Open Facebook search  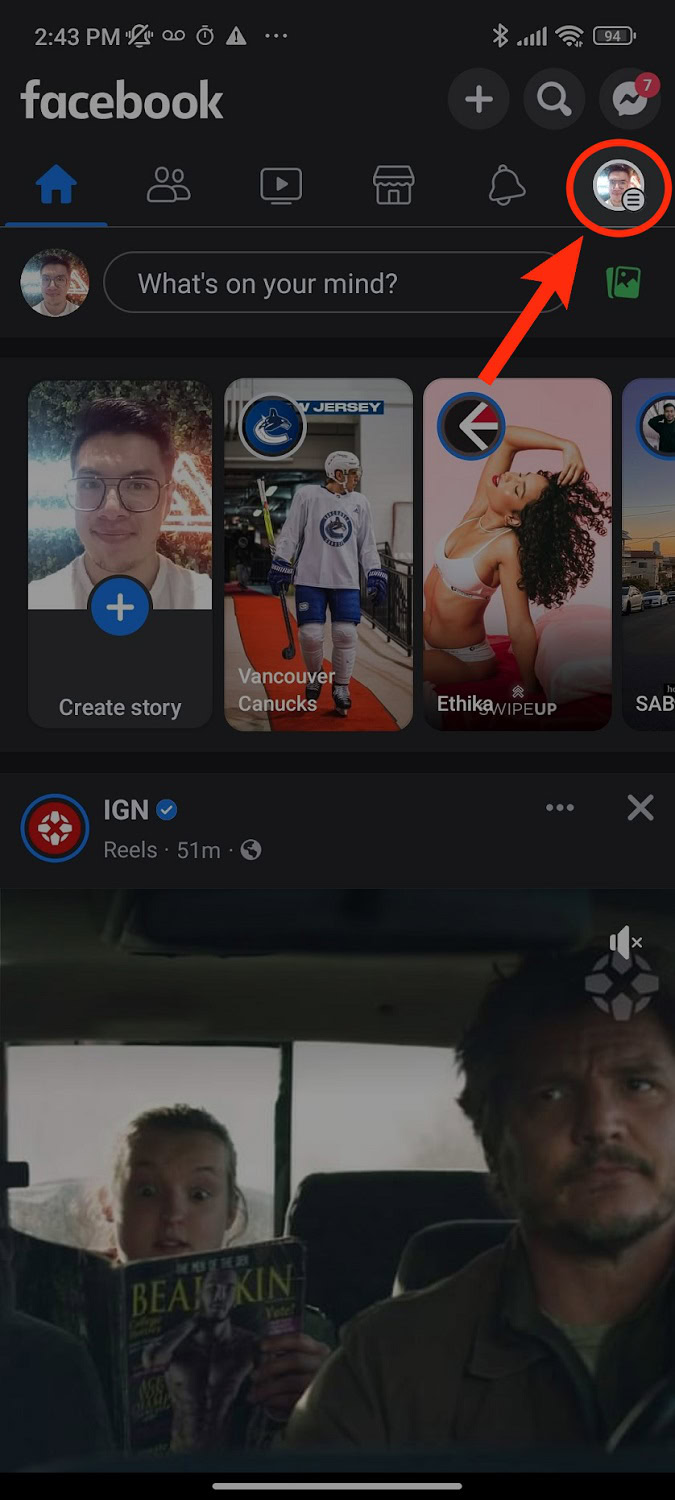pyautogui.click(x=554, y=99)
